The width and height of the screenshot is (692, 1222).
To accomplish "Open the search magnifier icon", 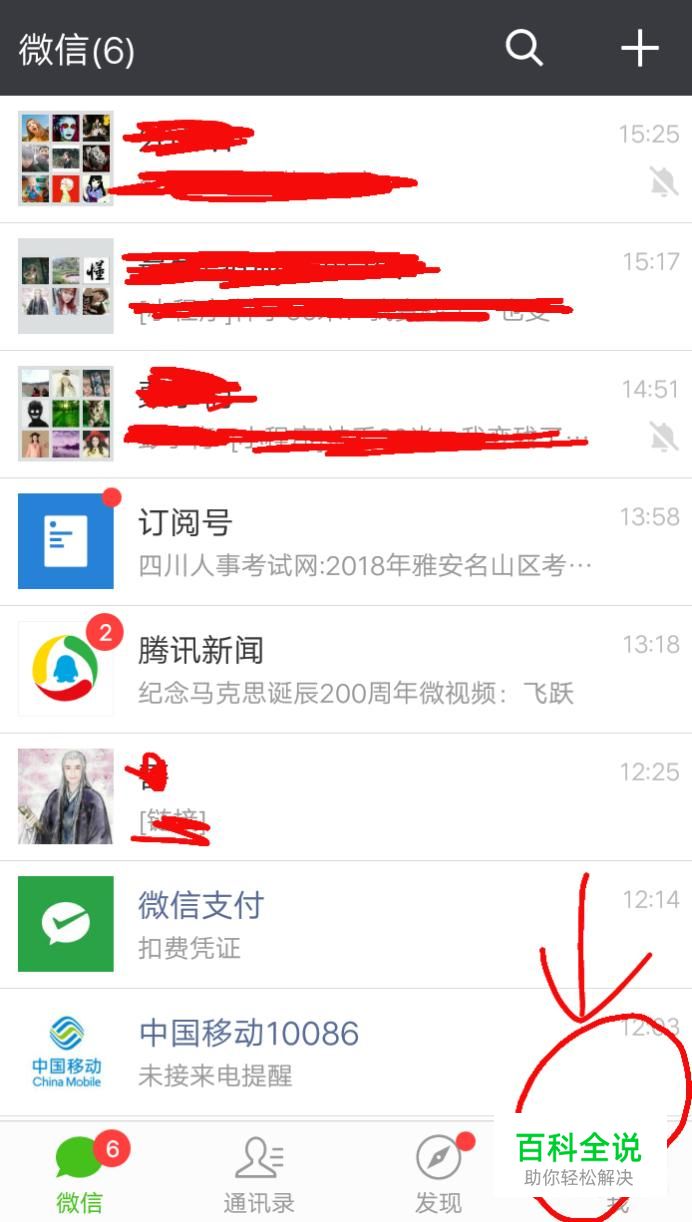I will click(524, 48).
